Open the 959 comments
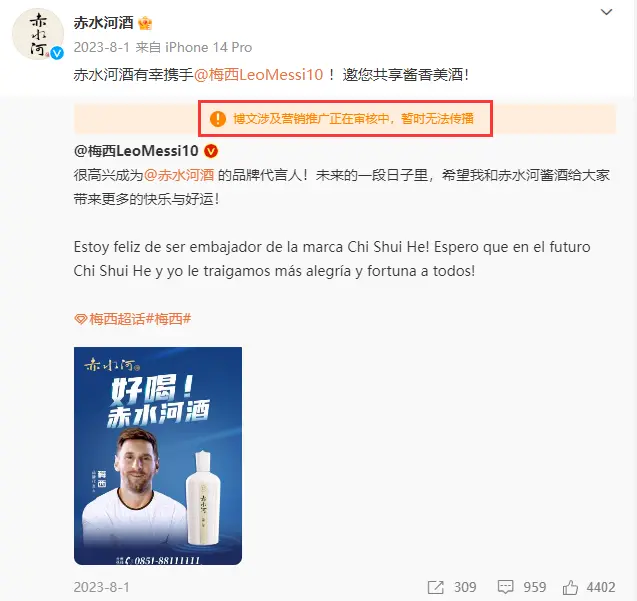 (x=522, y=587)
